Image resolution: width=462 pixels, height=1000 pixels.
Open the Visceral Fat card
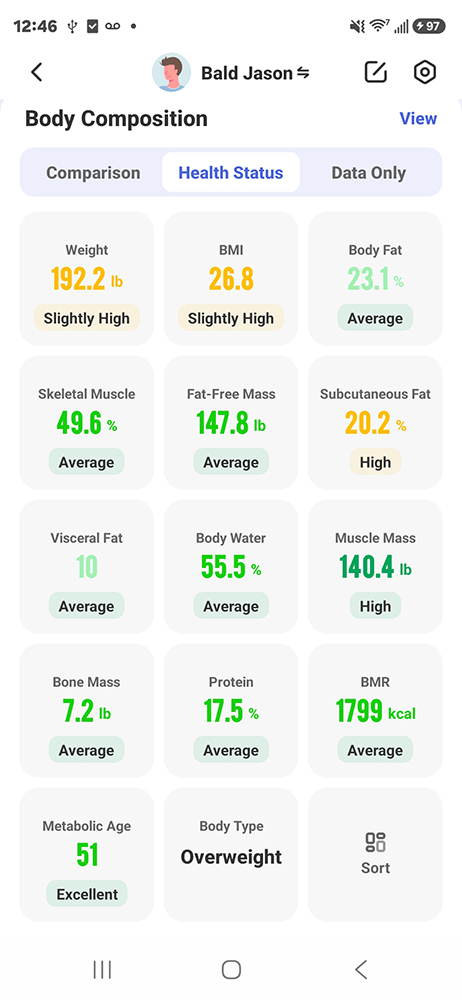tap(87, 567)
